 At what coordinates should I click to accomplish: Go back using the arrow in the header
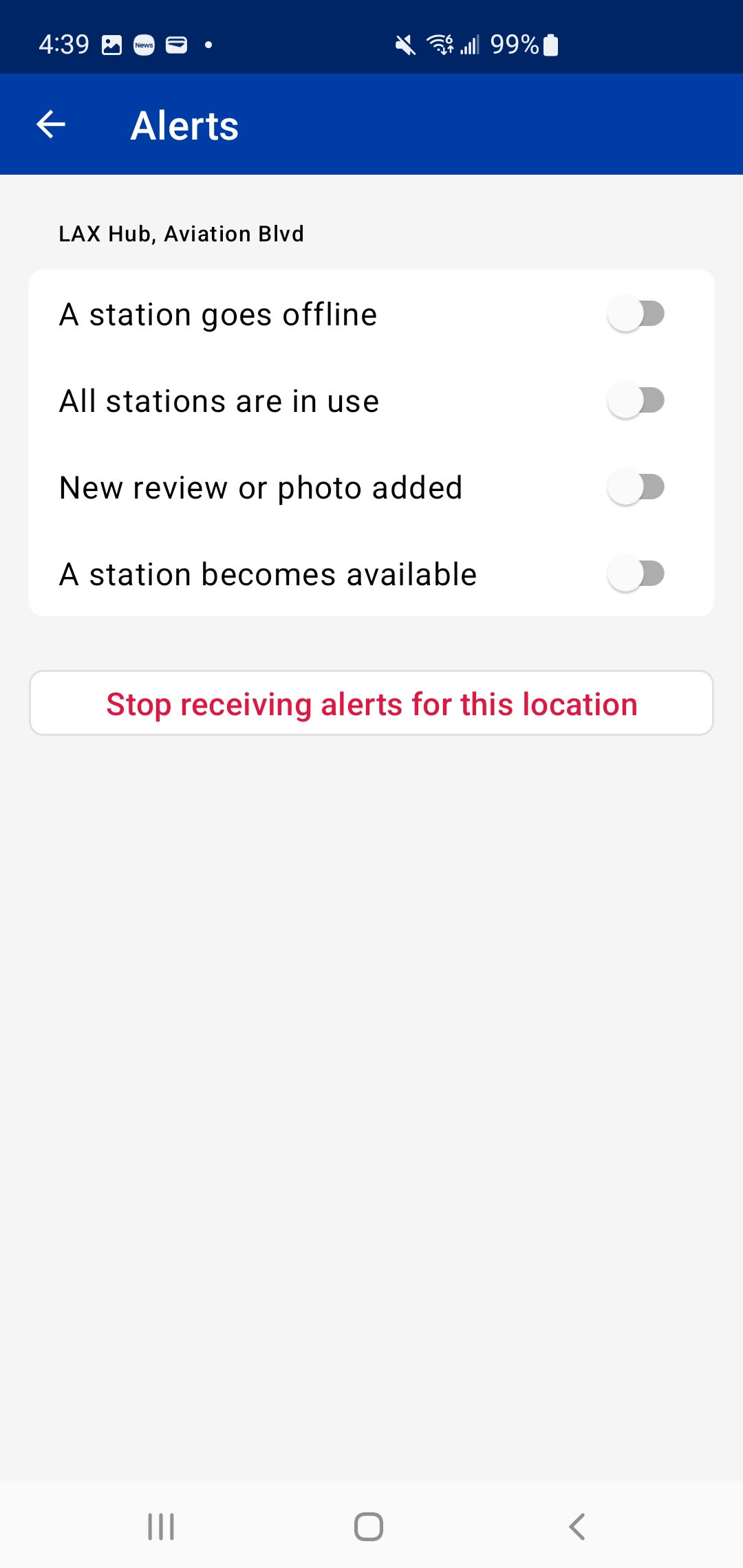pyautogui.click(x=50, y=124)
